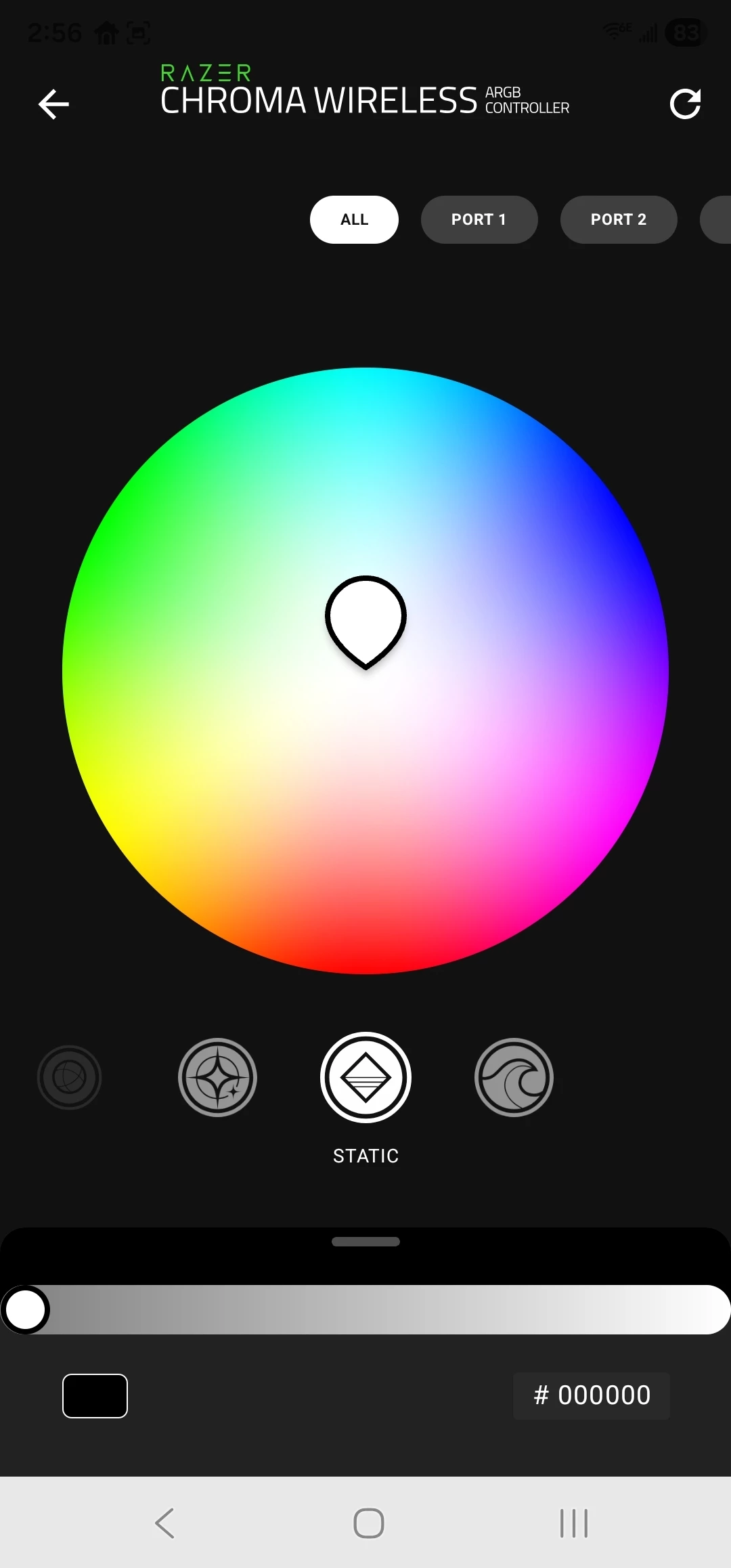
Task: Go back using the top-left arrow
Action: tap(54, 104)
